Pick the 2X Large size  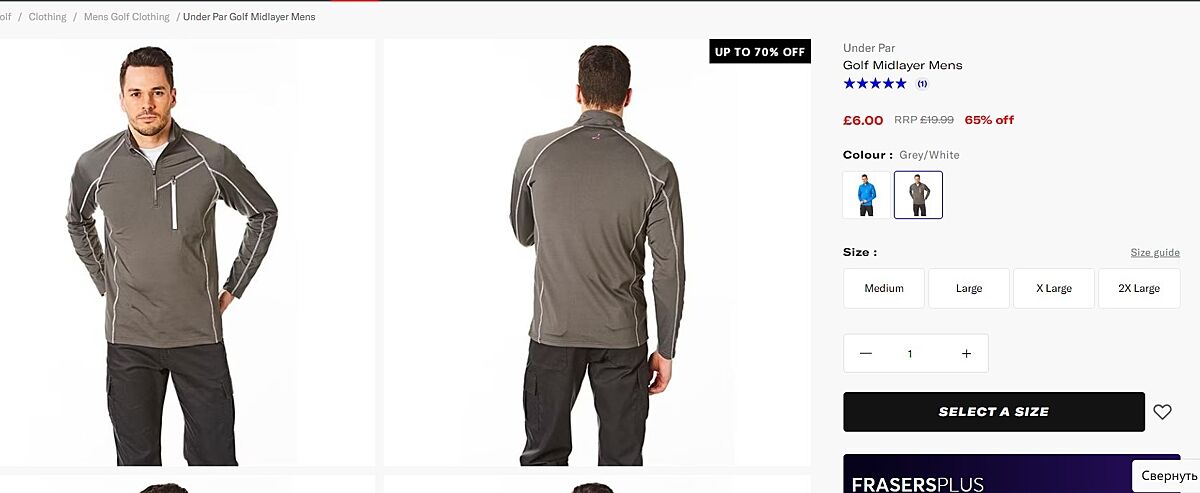tap(1139, 288)
